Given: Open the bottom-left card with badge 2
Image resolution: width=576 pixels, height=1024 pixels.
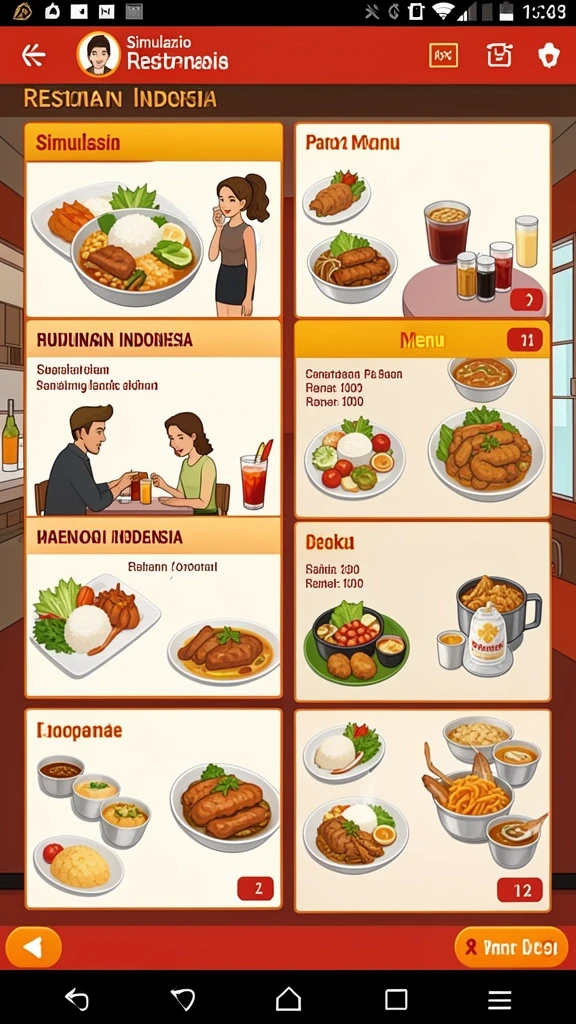Looking at the screenshot, I should click(x=153, y=808).
